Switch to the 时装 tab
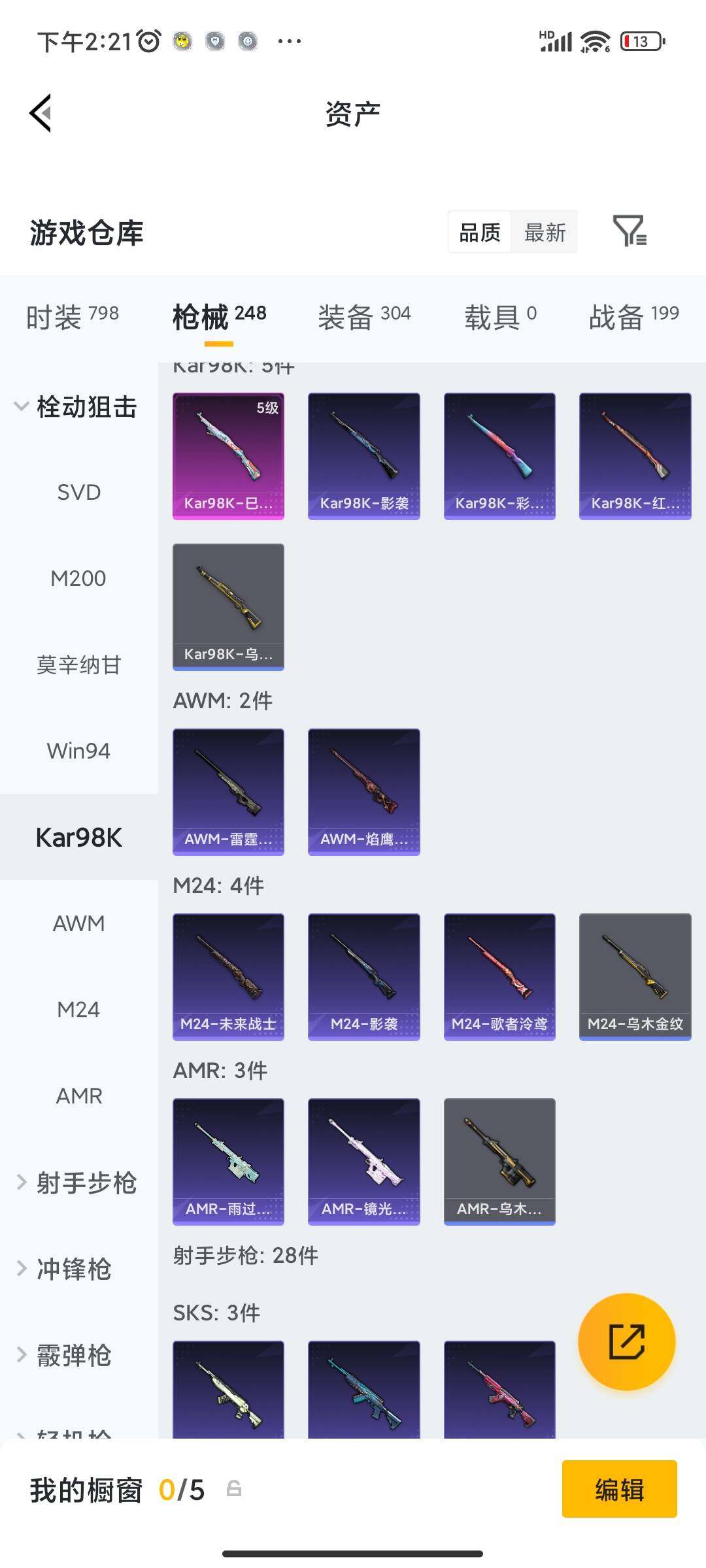The width and height of the screenshot is (706, 1568). click(72, 317)
